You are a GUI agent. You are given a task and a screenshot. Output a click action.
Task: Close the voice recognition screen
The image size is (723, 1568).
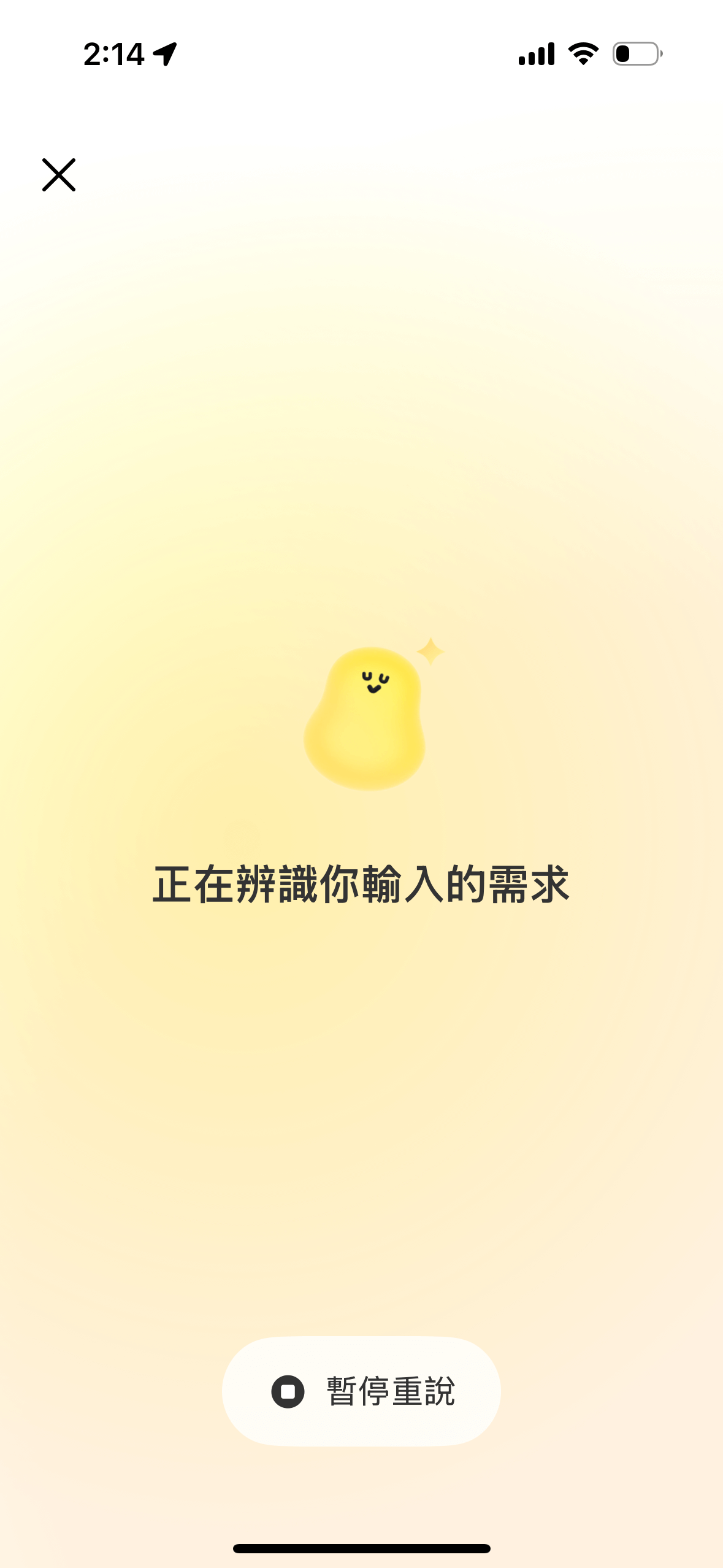[x=59, y=175]
